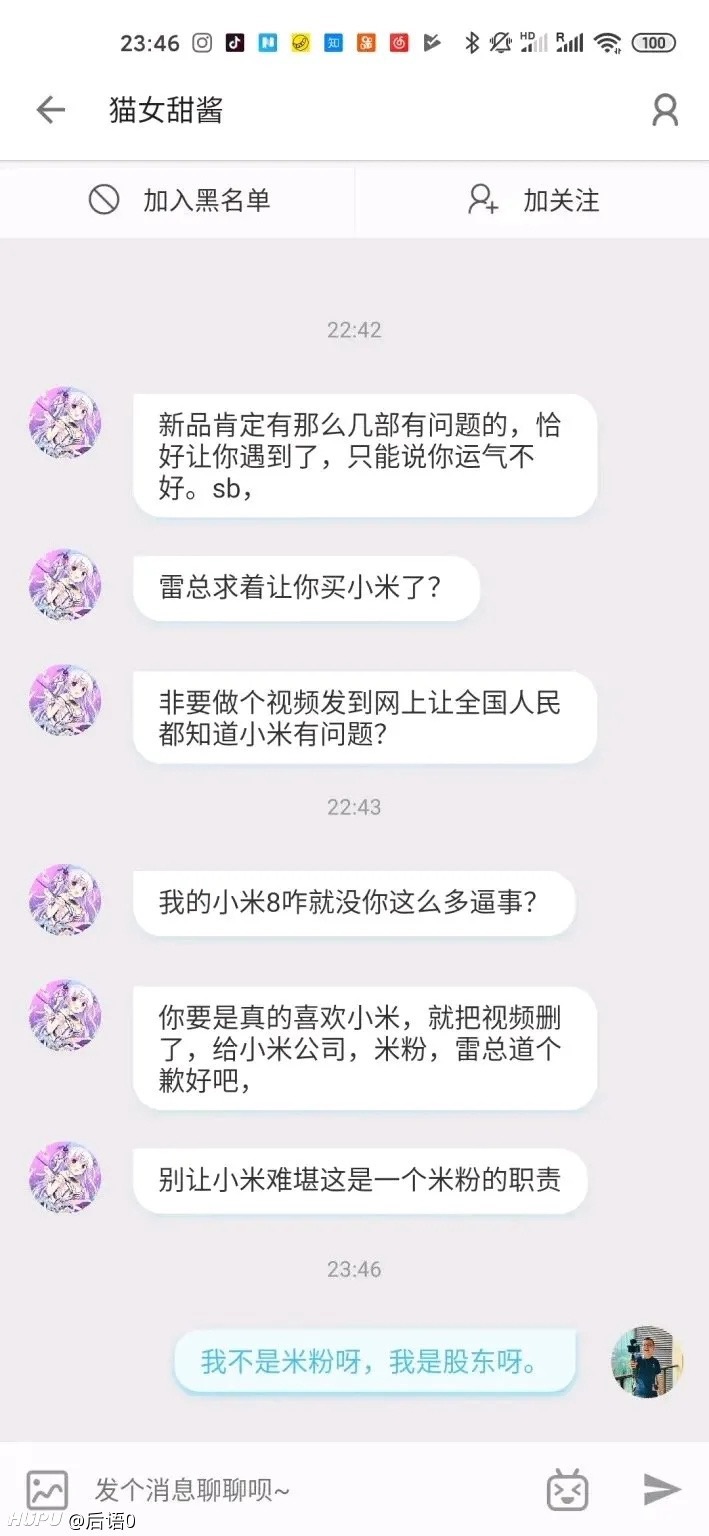
Task: Add this user to blacklist via 加入黑名单
Action: click(178, 200)
